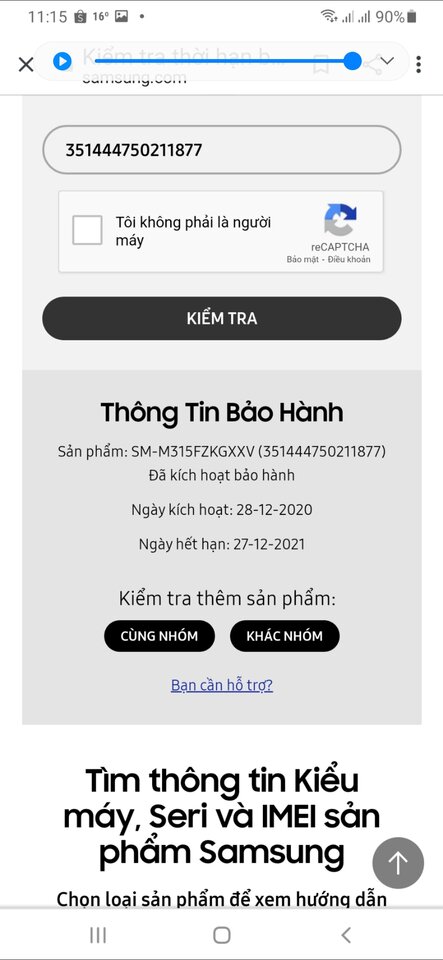This screenshot has height=960, width=443.
Task: Open the "Bạn cần hỗ trợ?" link
Action: [x=222, y=685]
